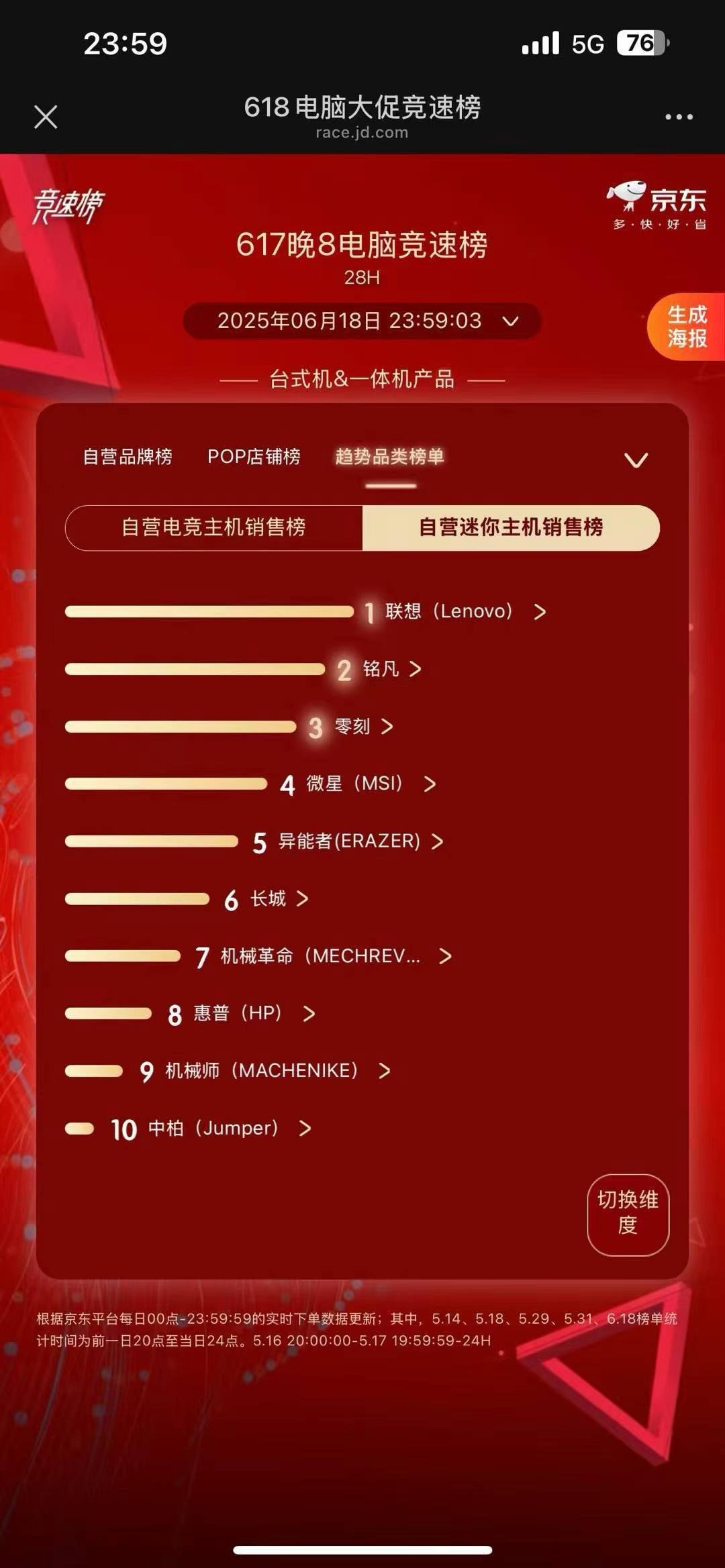Viewport: 725px width, 1568px height.
Task: Select 自营迷你主机销售榜 segment
Action: point(511,527)
